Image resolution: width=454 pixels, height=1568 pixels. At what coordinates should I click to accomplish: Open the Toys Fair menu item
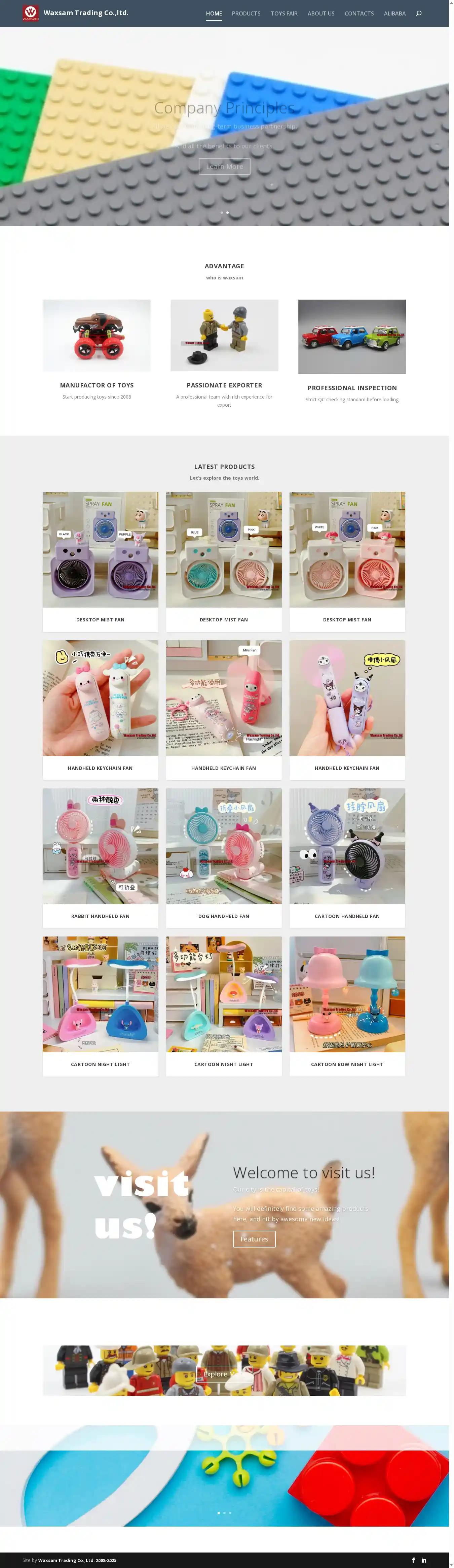tap(284, 13)
